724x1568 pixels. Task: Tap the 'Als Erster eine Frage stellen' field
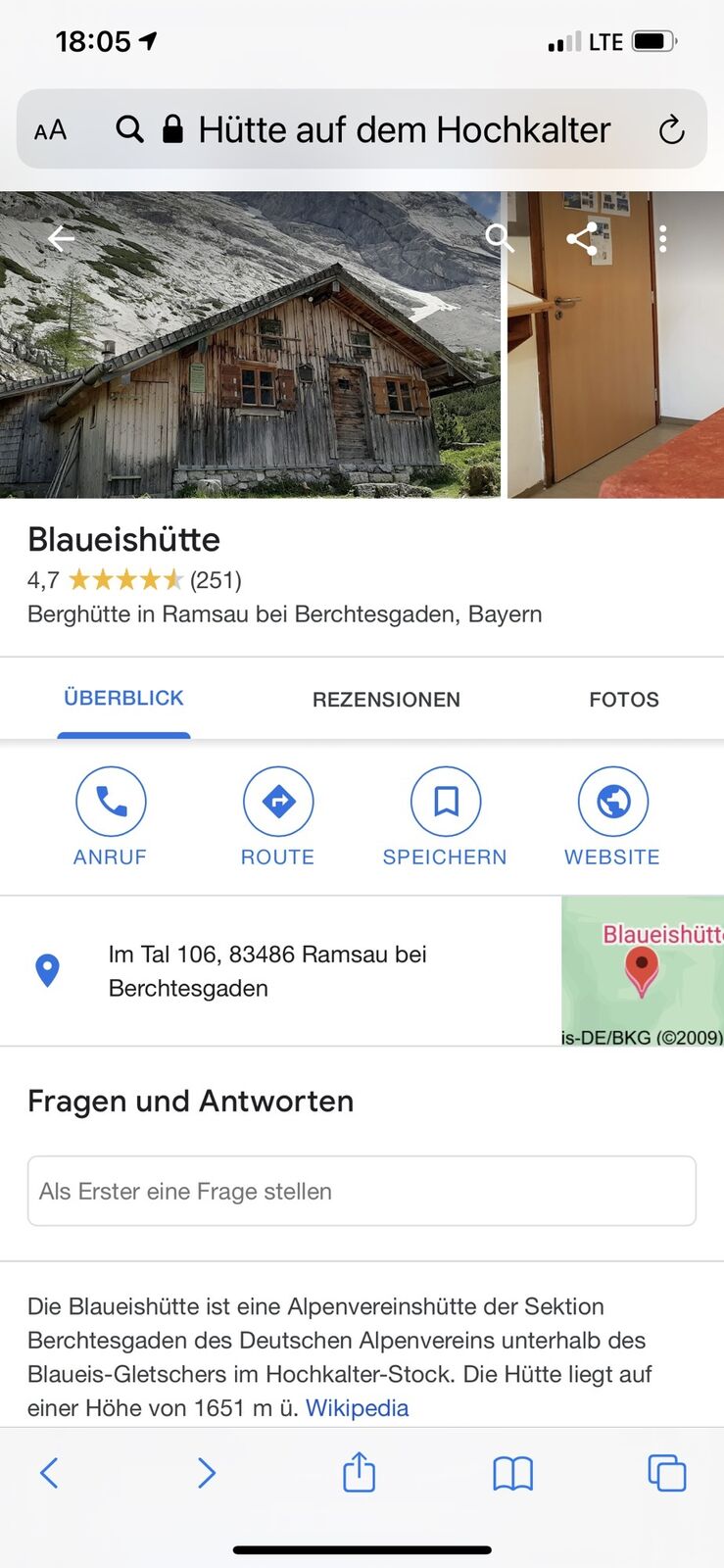click(362, 1191)
